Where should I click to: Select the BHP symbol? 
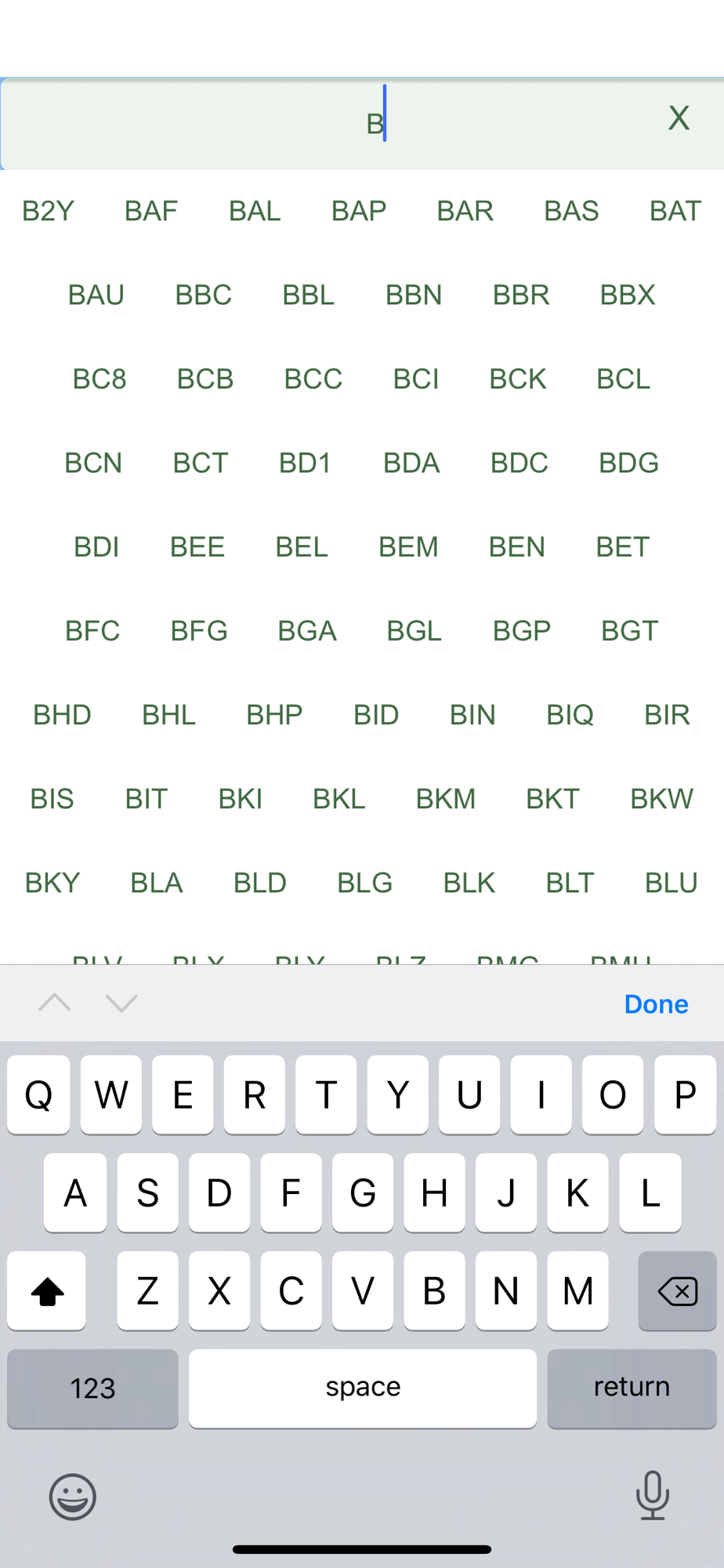pos(274,714)
